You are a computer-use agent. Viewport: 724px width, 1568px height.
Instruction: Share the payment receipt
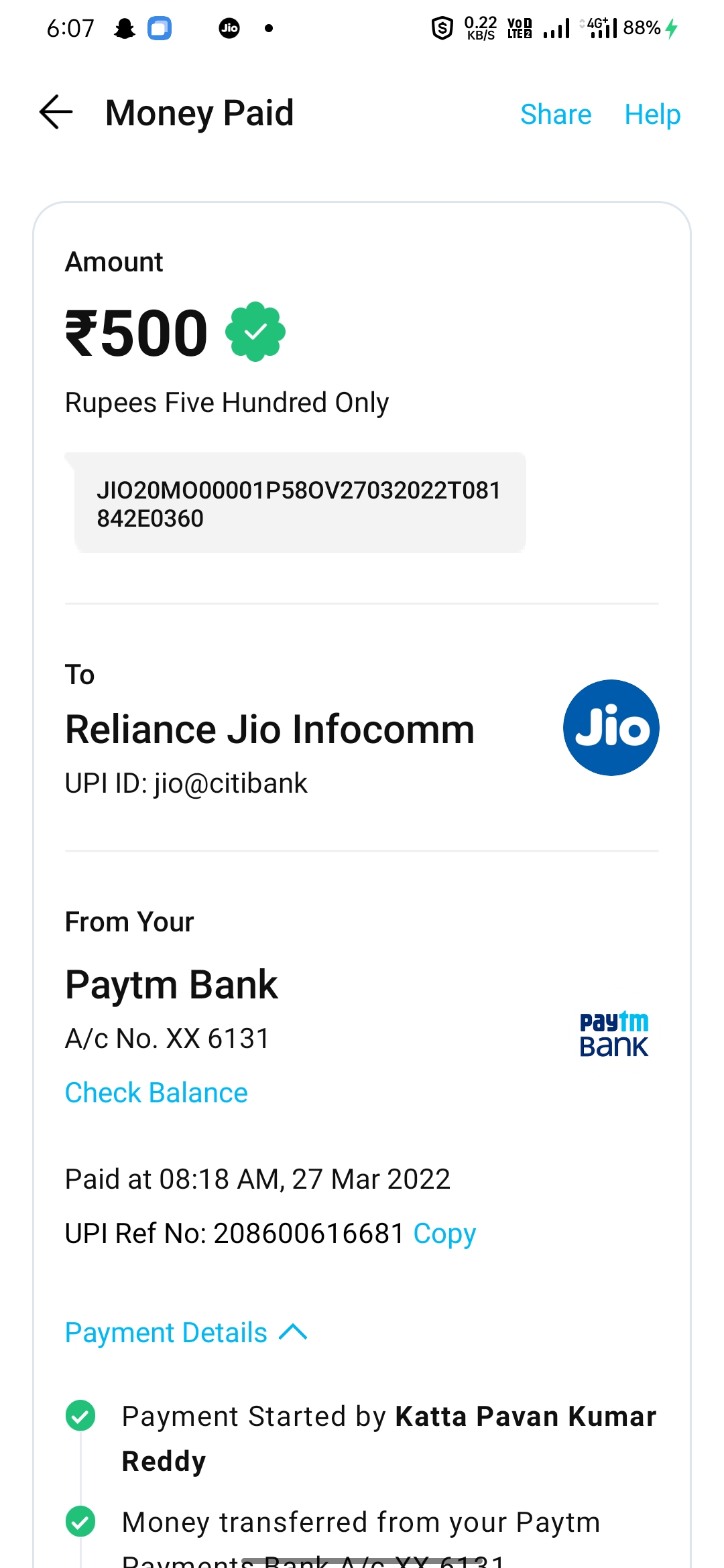pos(555,115)
